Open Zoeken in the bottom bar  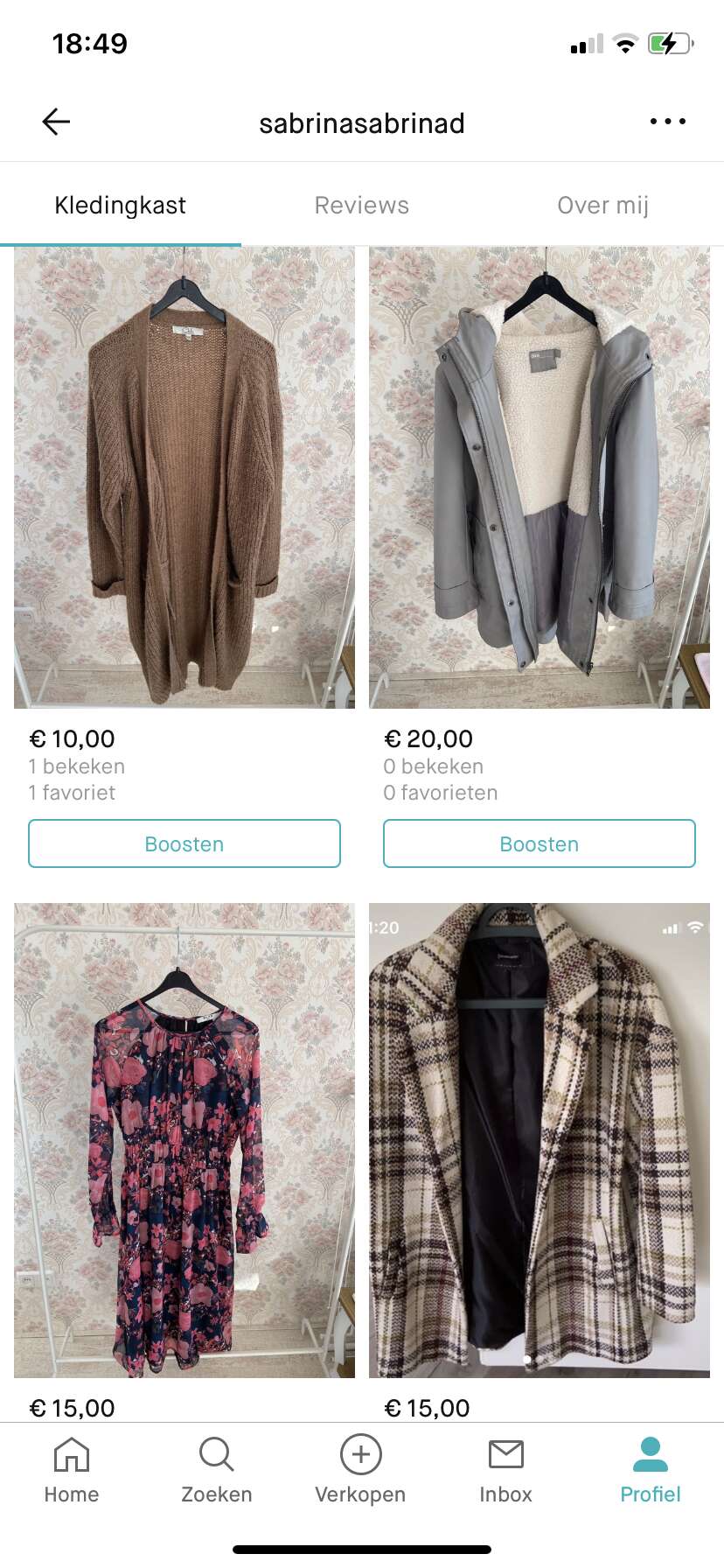216,1470
